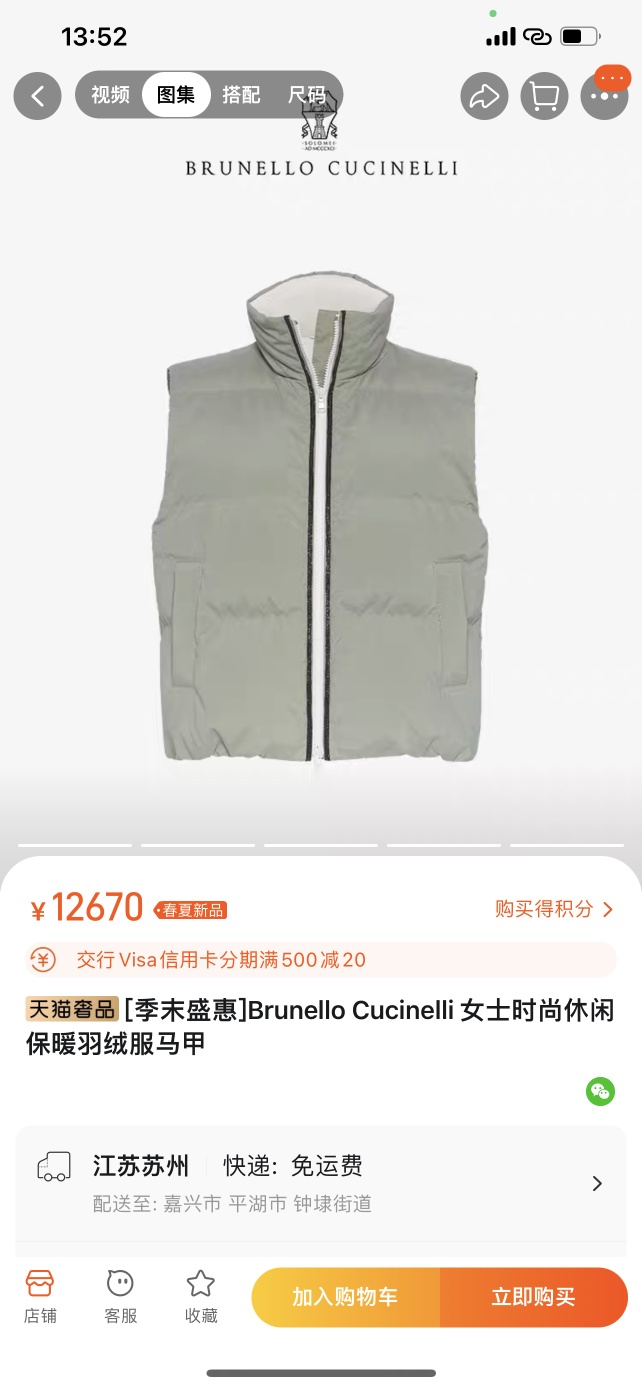Open the shopping cart icon

coord(544,96)
